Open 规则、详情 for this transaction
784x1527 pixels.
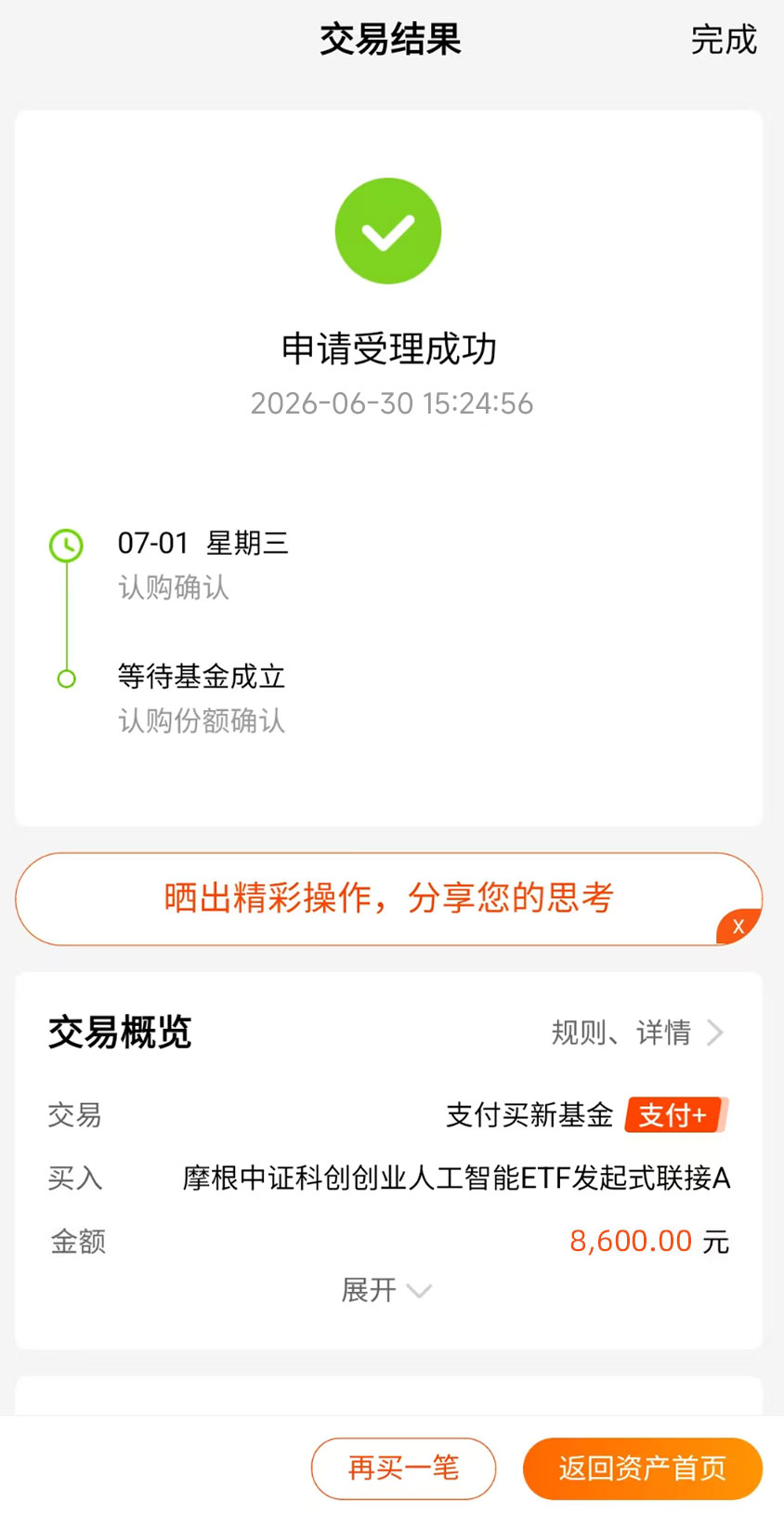coord(637,1033)
